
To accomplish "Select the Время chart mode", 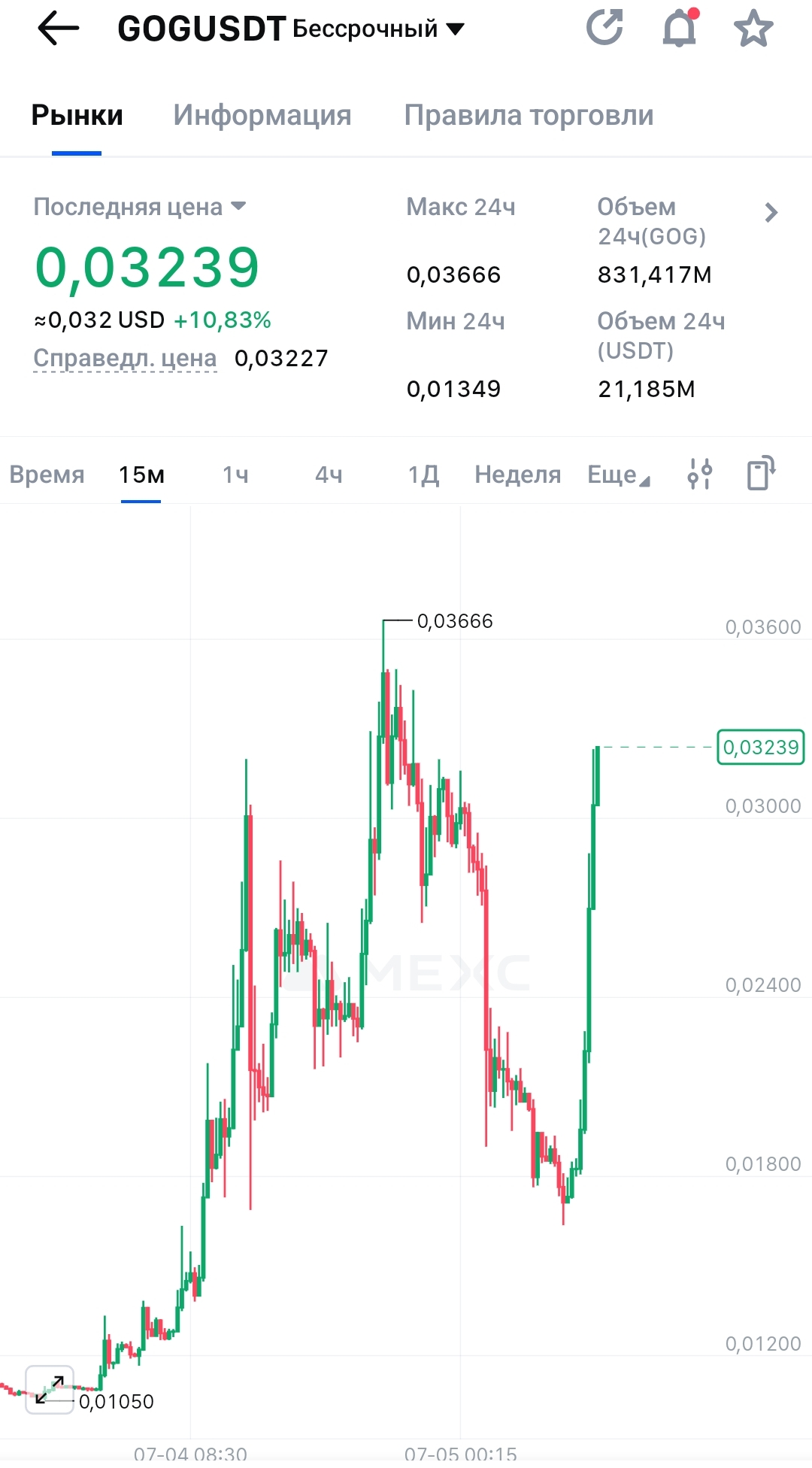I will tap(47, 475).
